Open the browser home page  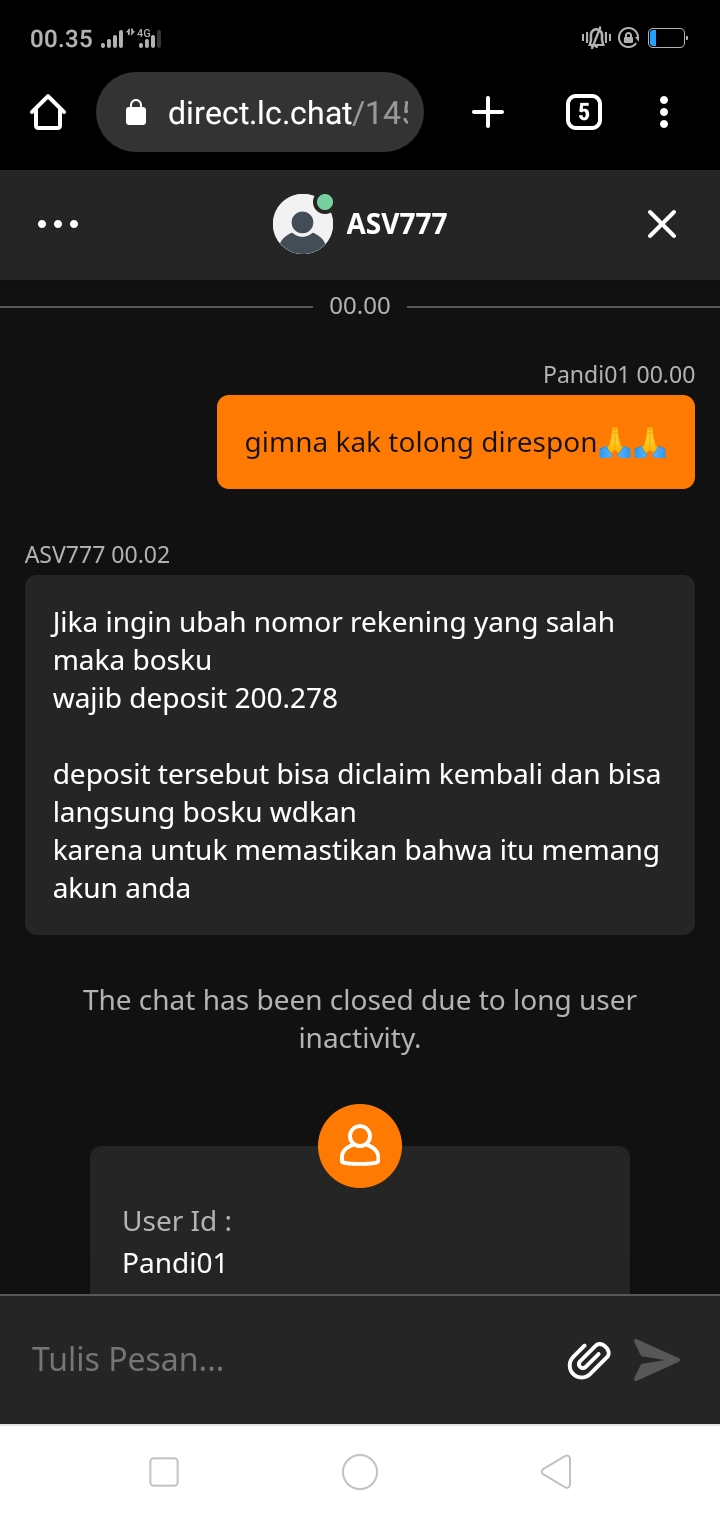click(x=48, y=113)
